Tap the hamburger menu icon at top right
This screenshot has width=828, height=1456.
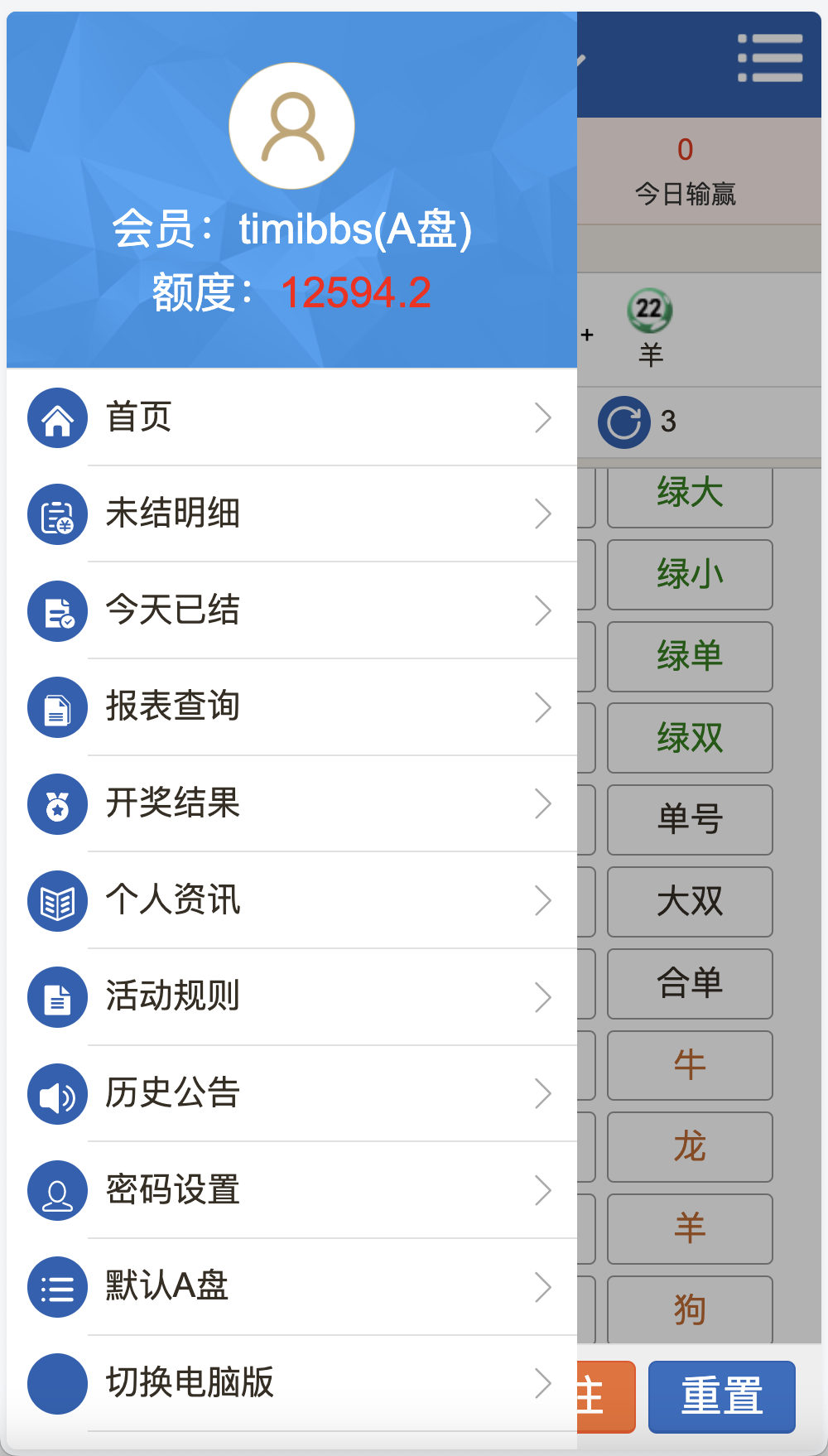(769, 58)
